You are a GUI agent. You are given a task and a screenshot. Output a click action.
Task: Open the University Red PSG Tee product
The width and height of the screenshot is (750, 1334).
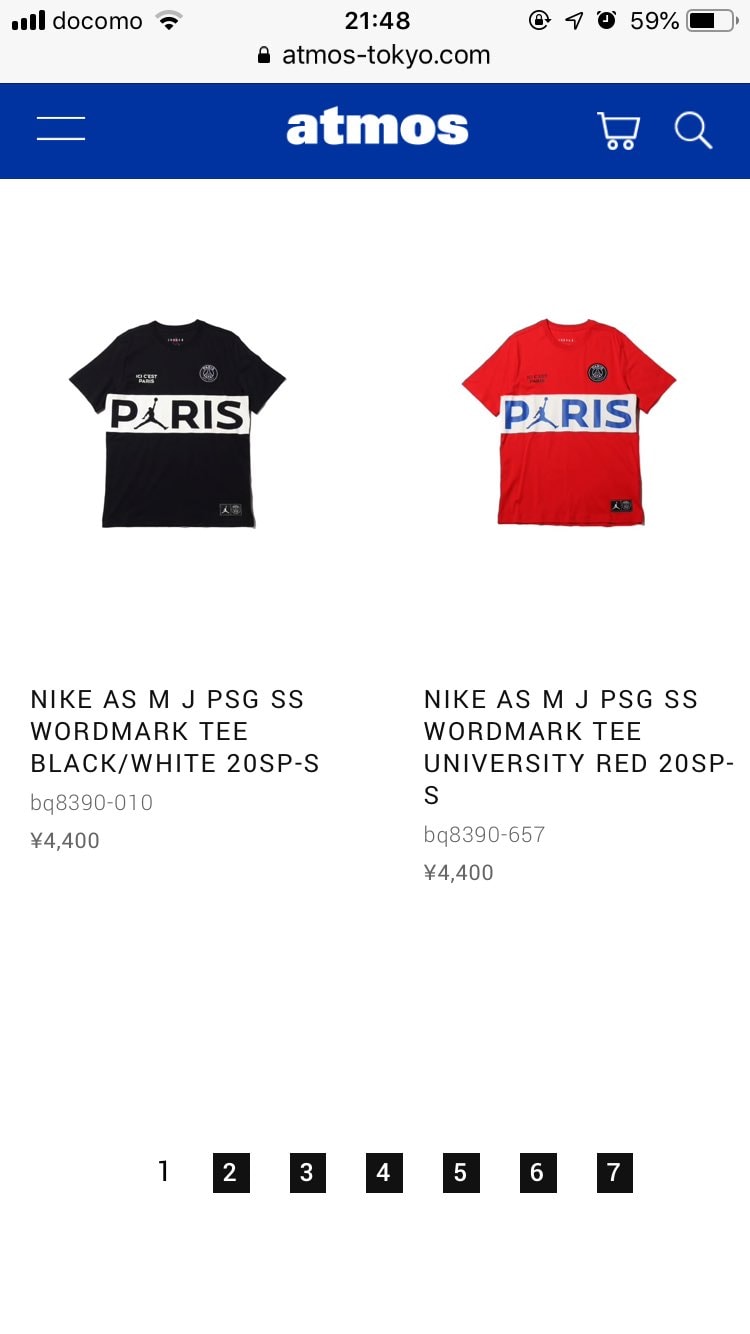point(569,422)
